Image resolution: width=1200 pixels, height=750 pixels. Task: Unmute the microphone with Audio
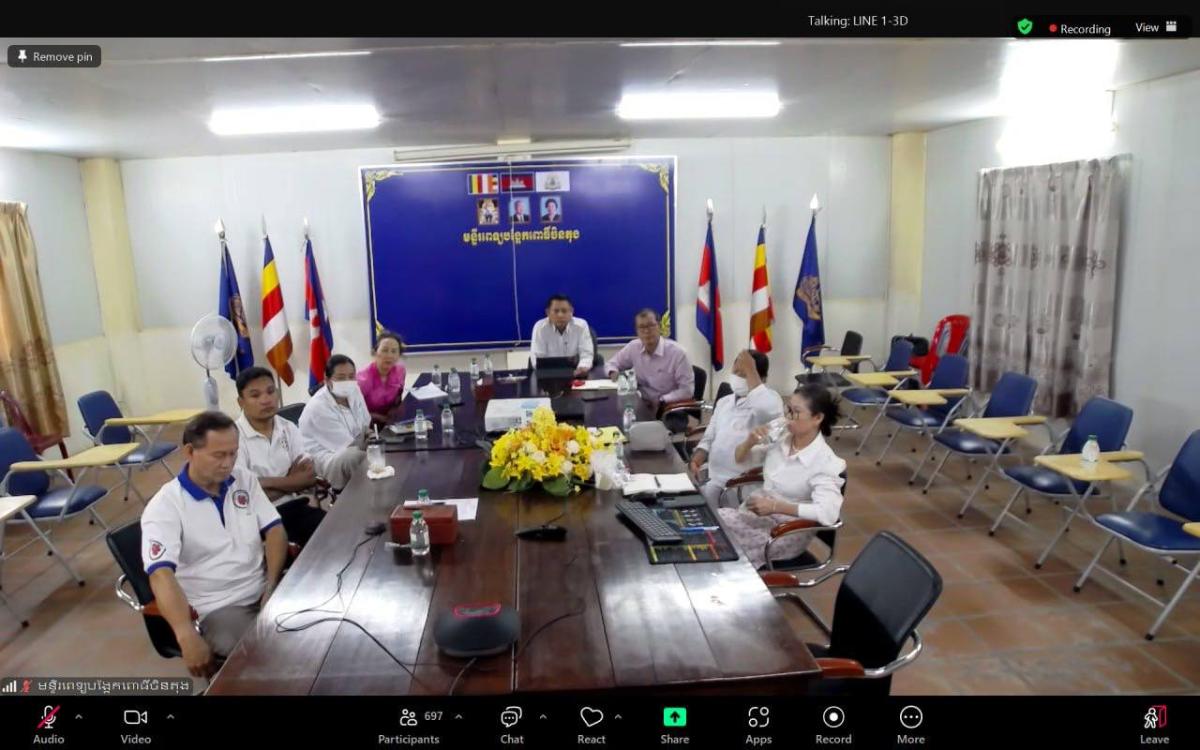(48, 723)
